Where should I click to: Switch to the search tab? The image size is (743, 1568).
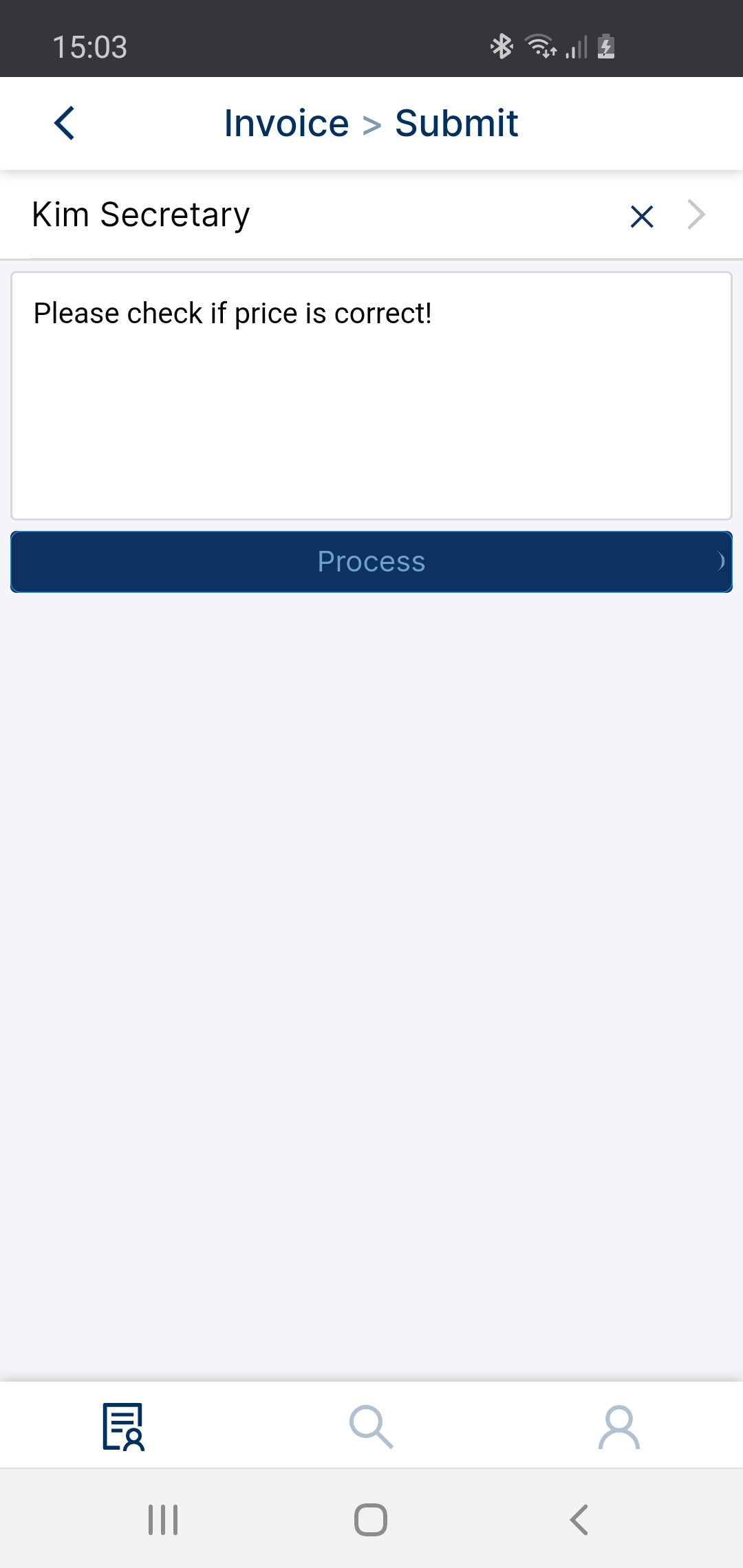coord(371,1426)
